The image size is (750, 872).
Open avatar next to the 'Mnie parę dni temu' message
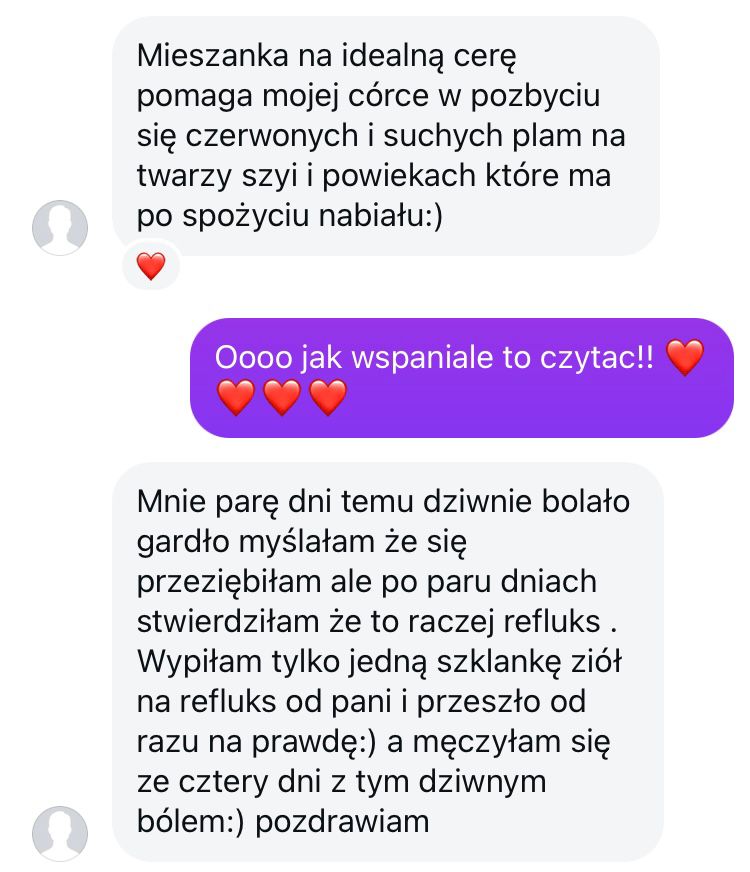click(x=61, y=832)
